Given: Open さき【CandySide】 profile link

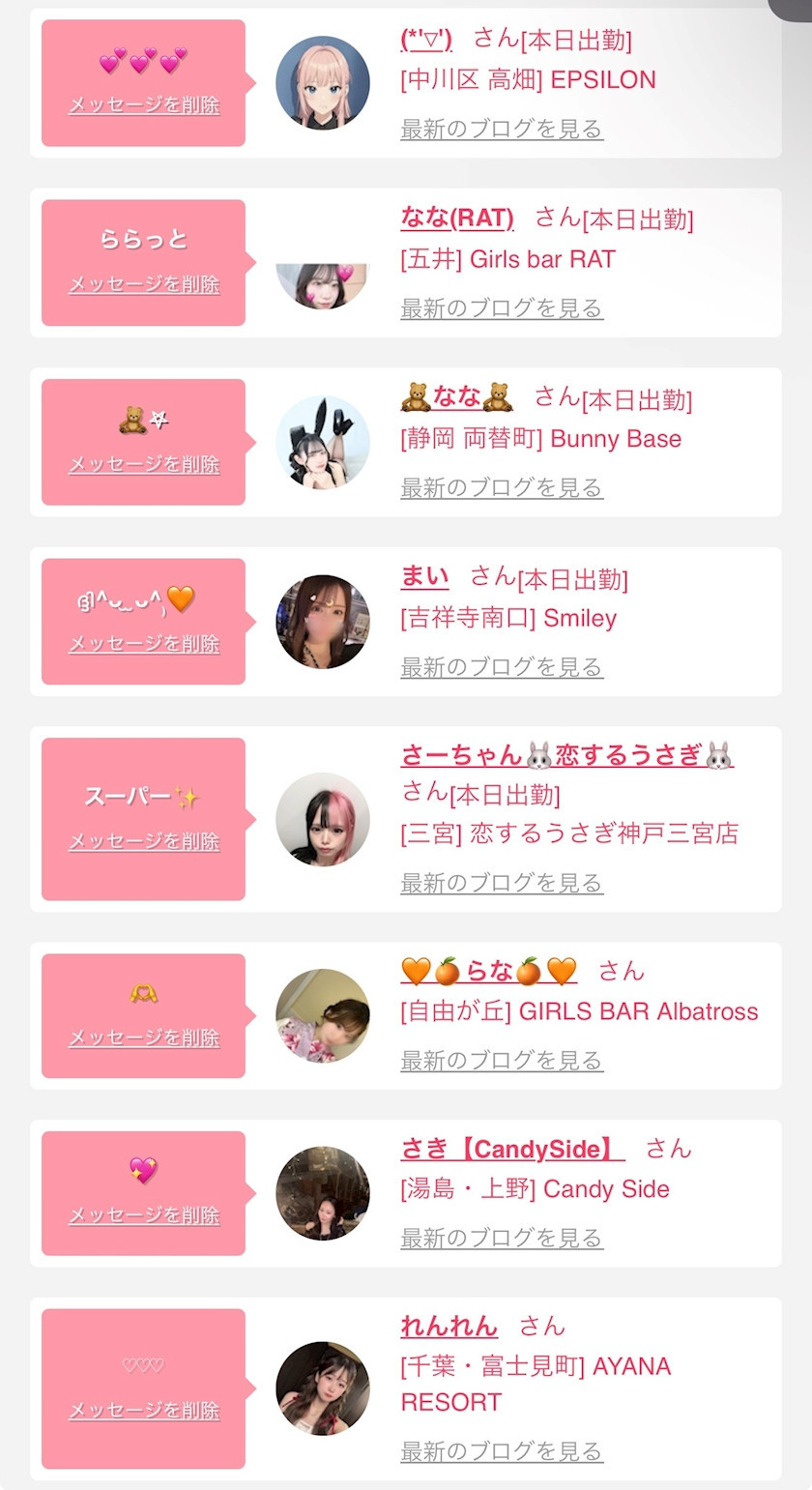Looking at the screenshot, I should pos(512,1149).
